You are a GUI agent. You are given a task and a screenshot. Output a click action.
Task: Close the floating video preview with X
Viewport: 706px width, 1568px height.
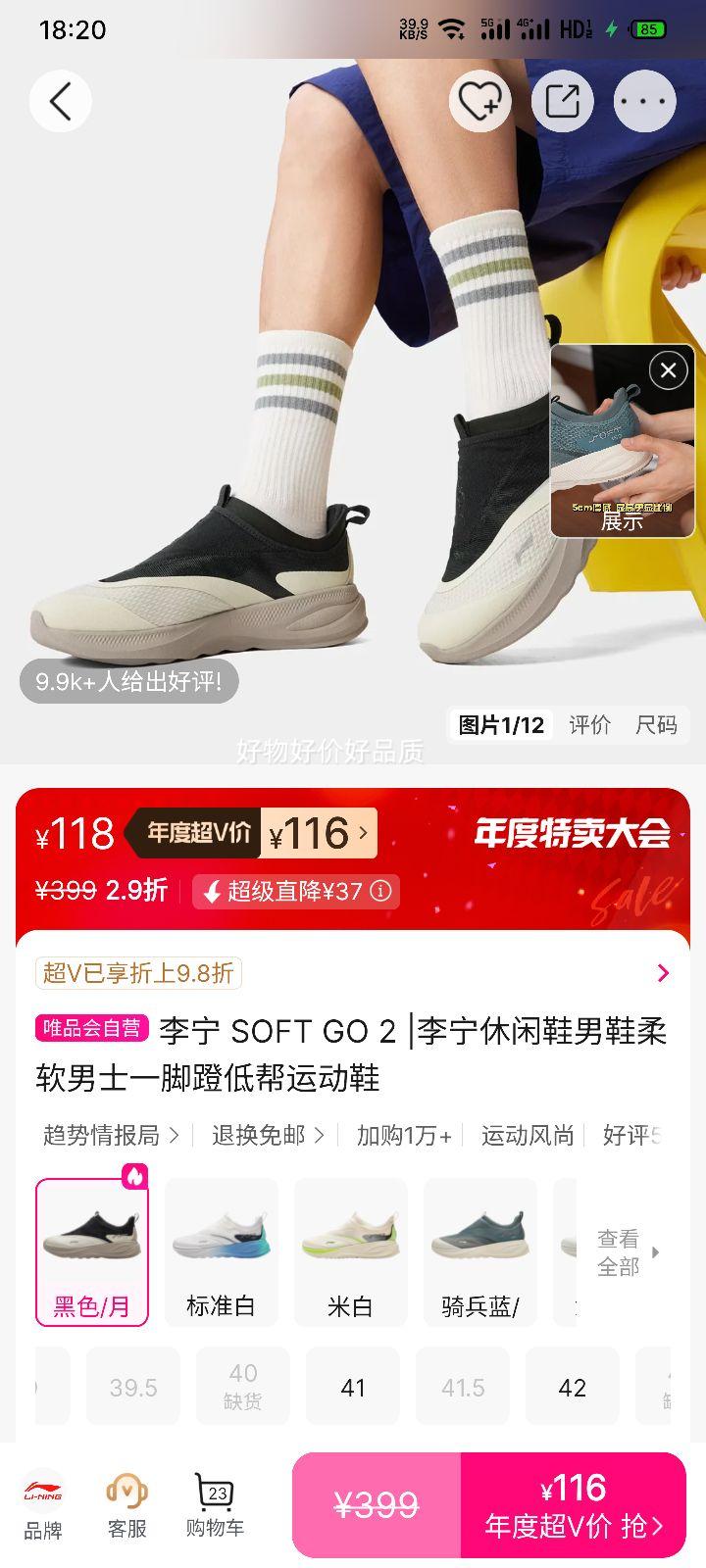pos(668,370)
